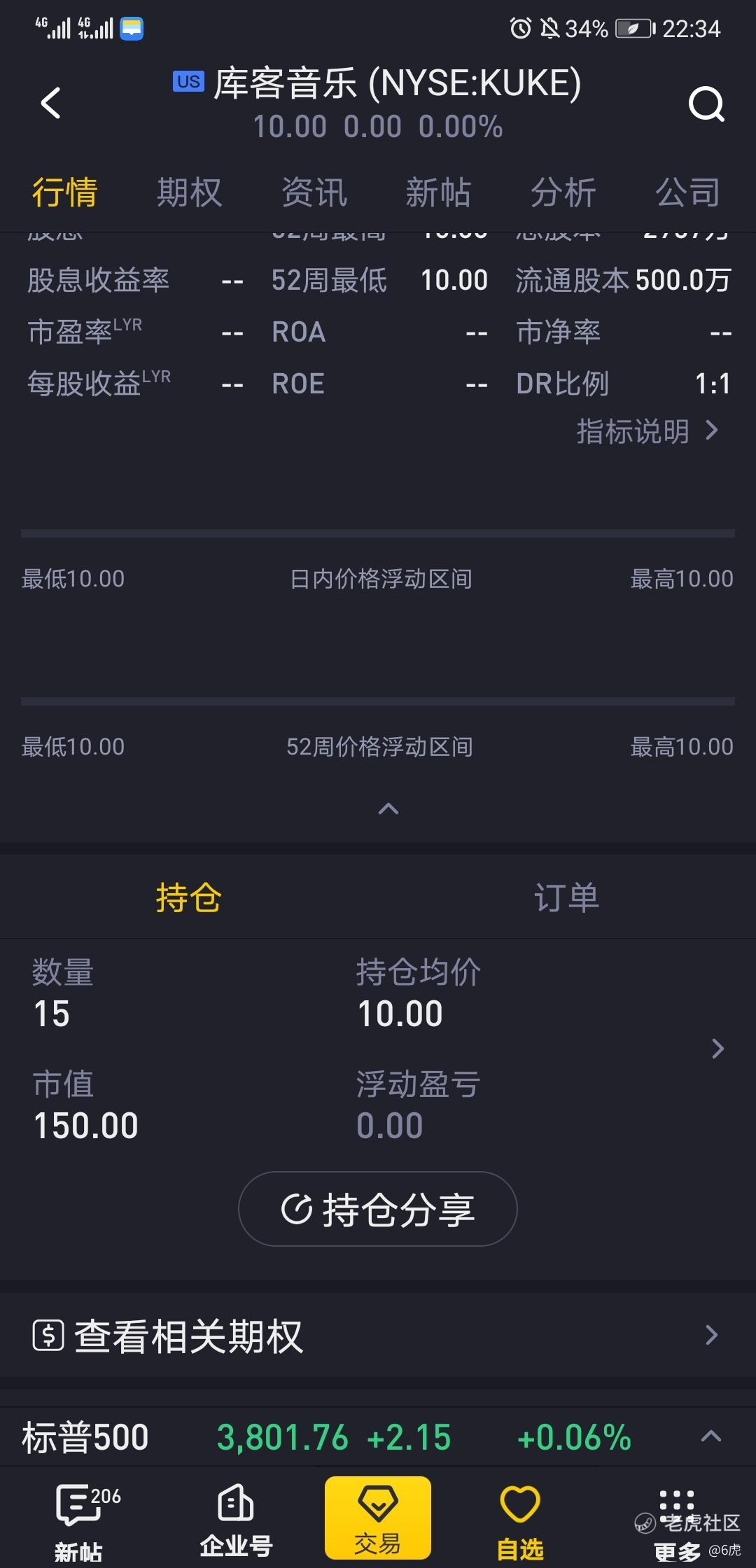Go back using the top-left arrow
Image resolution: width=756 pixels, height=1568 pixels.
(50, 104)
